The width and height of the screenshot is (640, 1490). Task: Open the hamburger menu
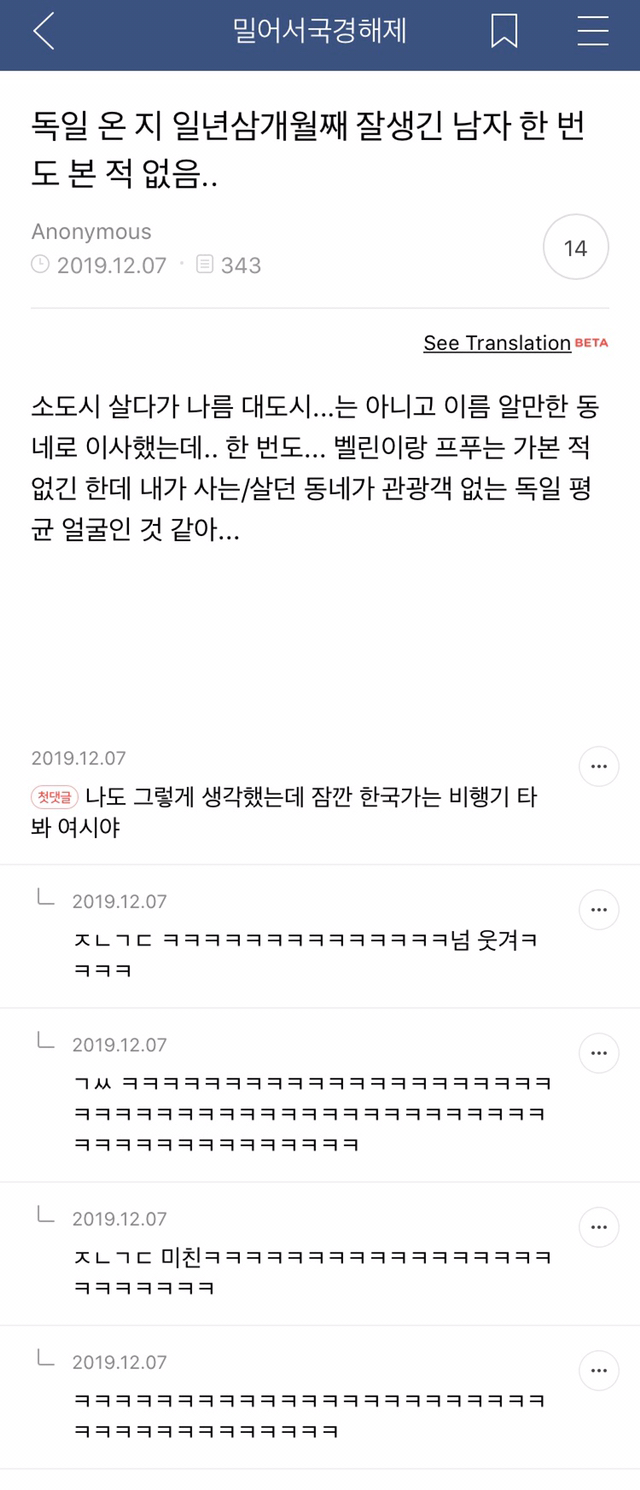pos(593,32)
